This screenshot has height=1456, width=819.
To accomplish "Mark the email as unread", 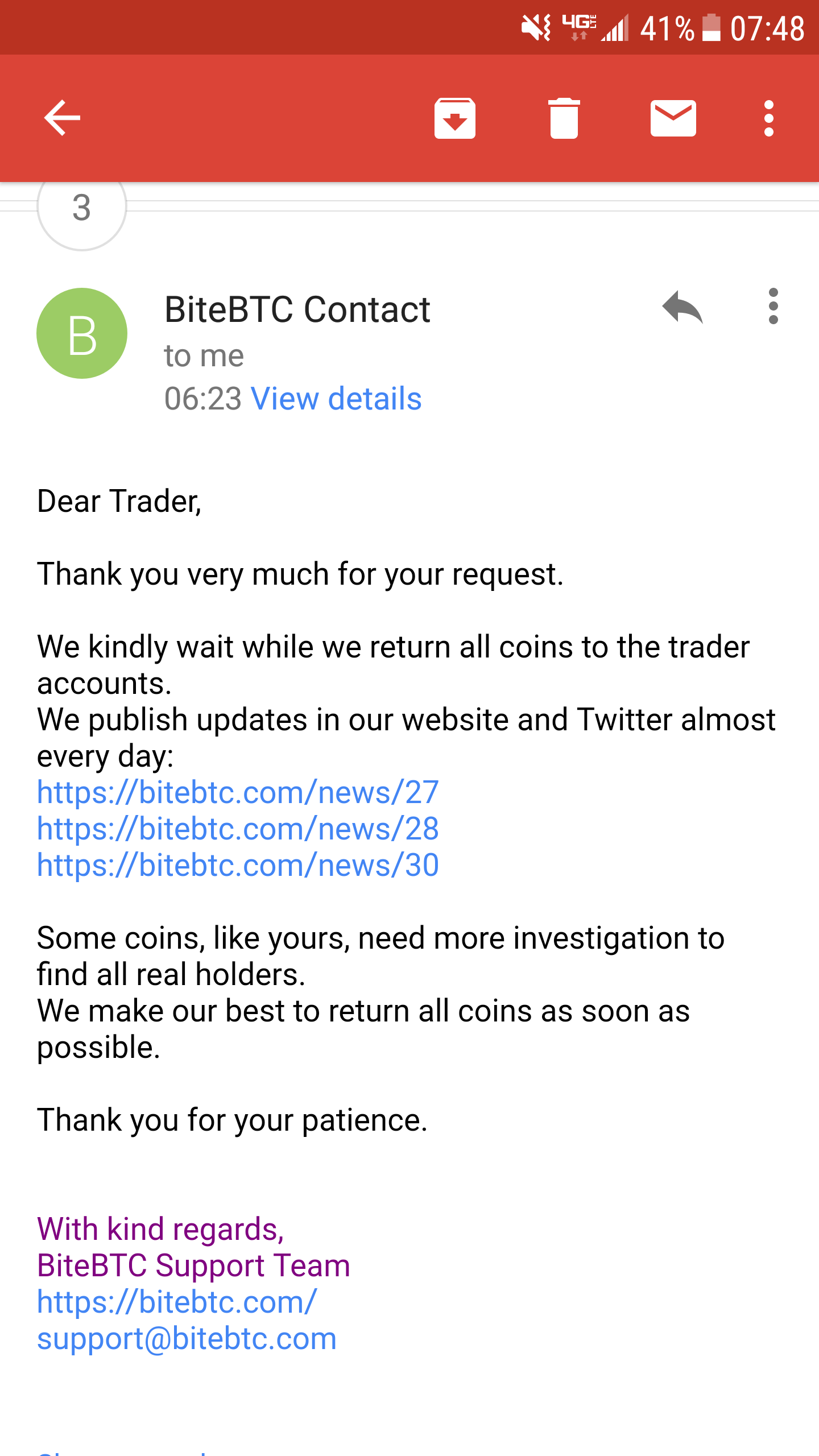I will click(x=673, y=118).
